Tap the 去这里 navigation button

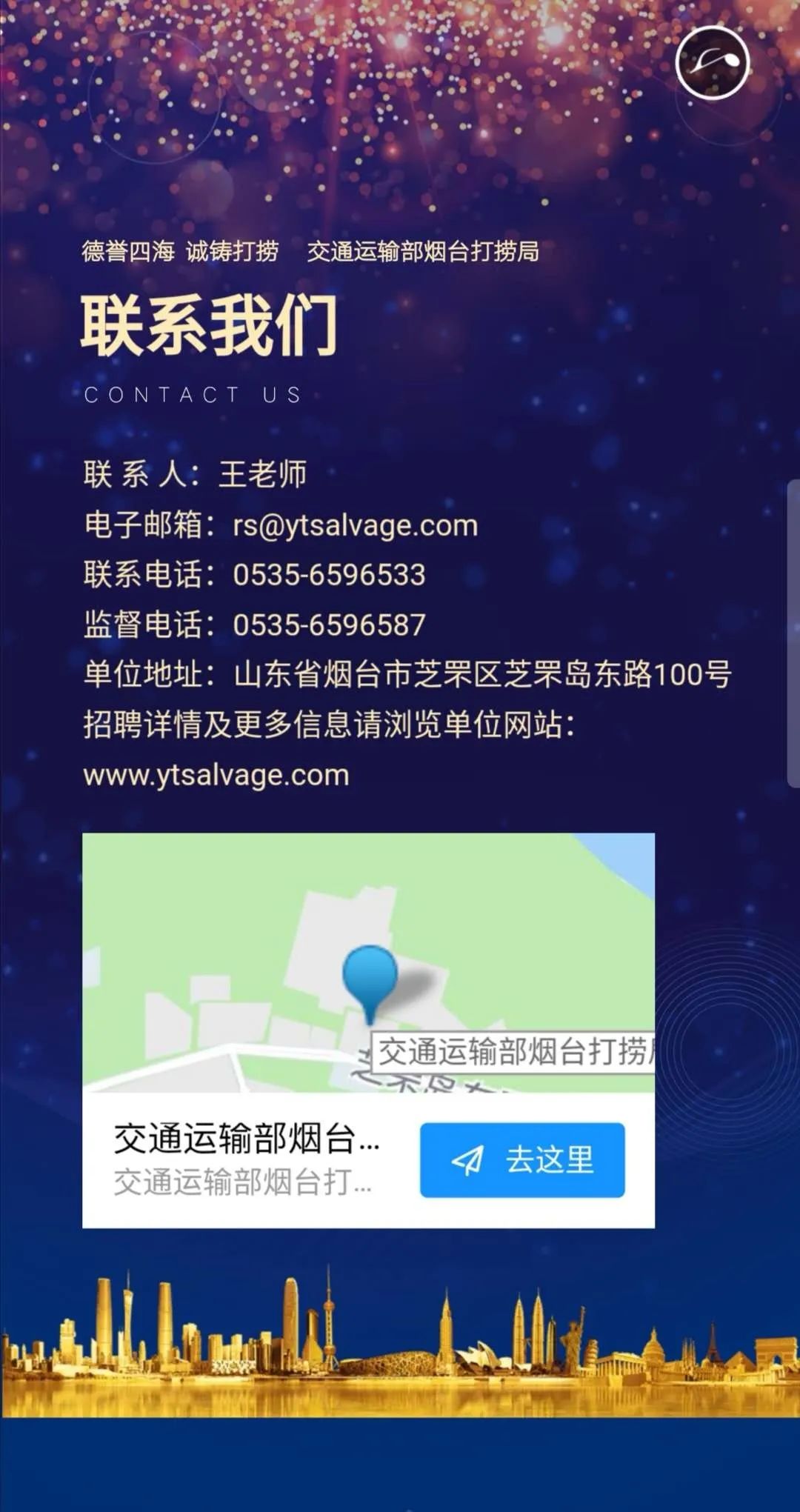point(522,1159)
